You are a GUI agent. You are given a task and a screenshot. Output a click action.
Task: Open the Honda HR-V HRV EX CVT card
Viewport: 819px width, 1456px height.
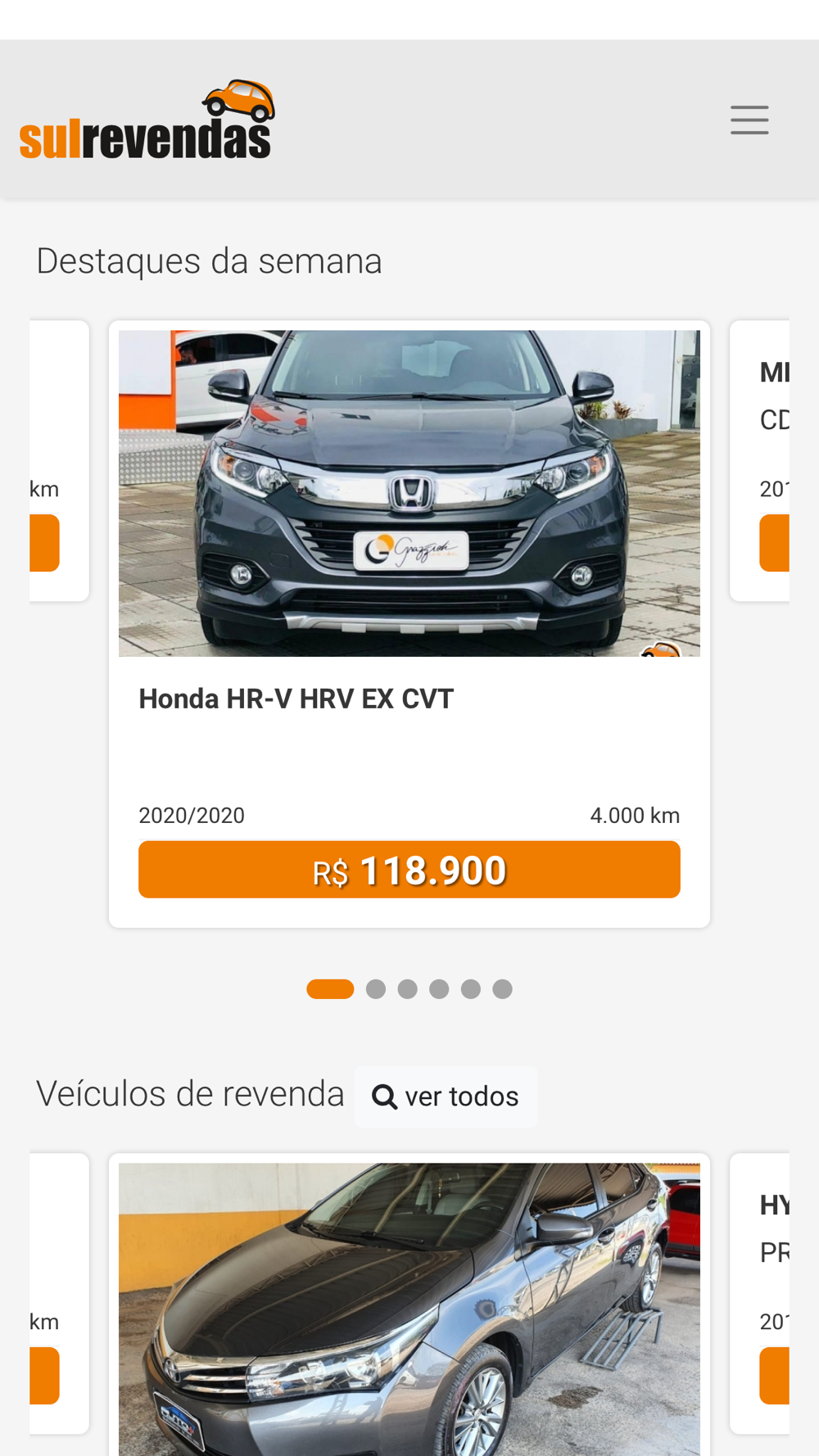click(409, 623)
